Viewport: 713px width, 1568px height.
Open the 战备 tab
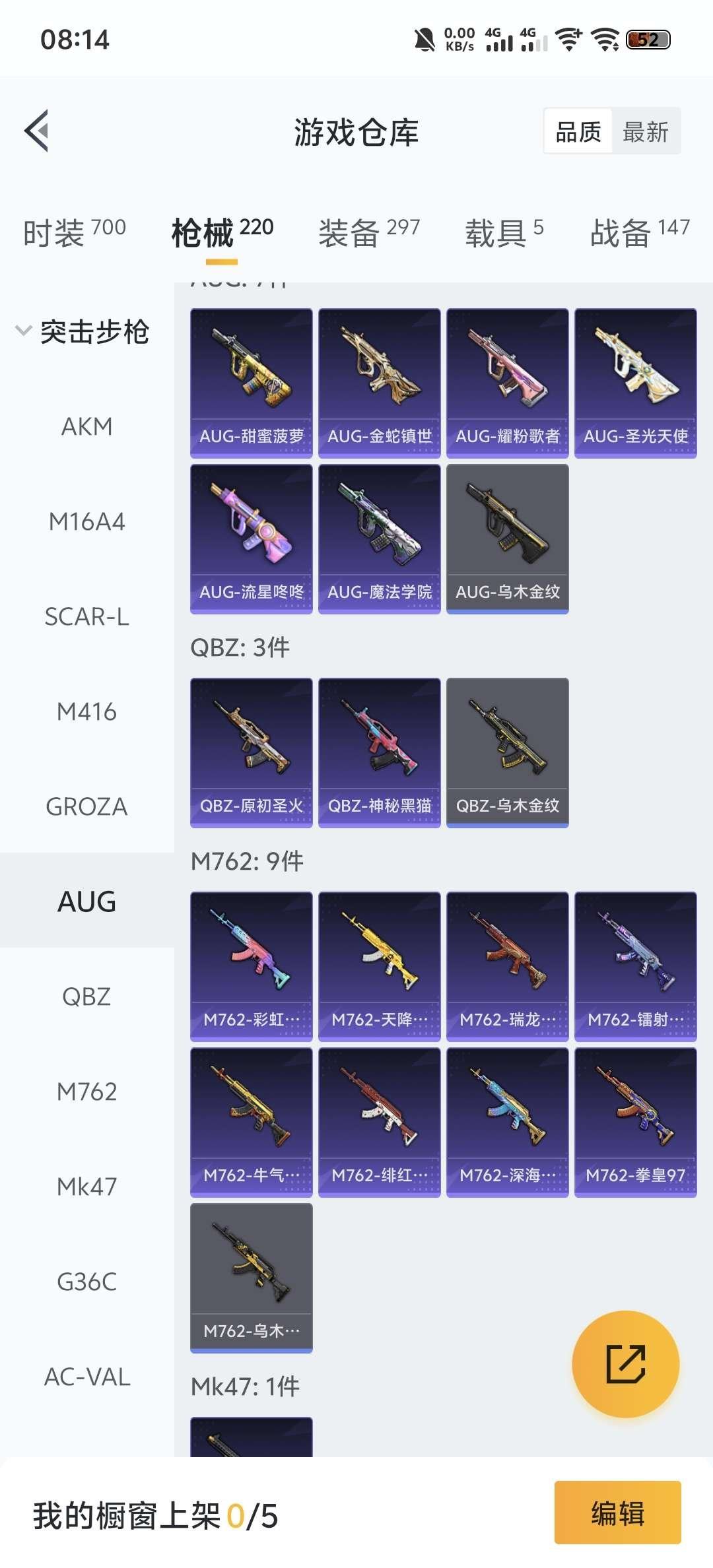click(639, 232)
